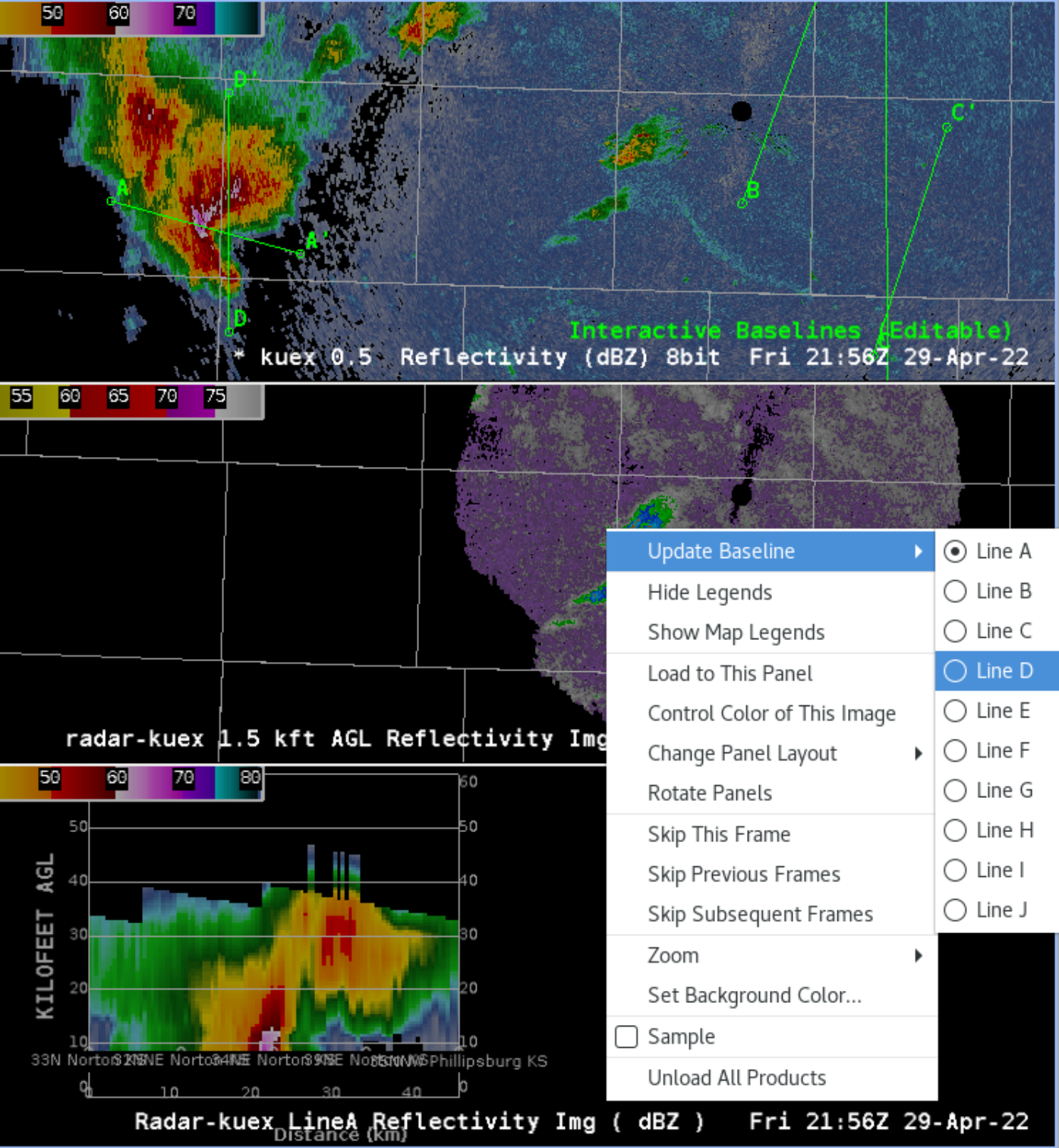Image resolution: width=1059 pixels, height=1148 pixels.
Task: Select Rotate Panels
Action: [x=709, y=793]
